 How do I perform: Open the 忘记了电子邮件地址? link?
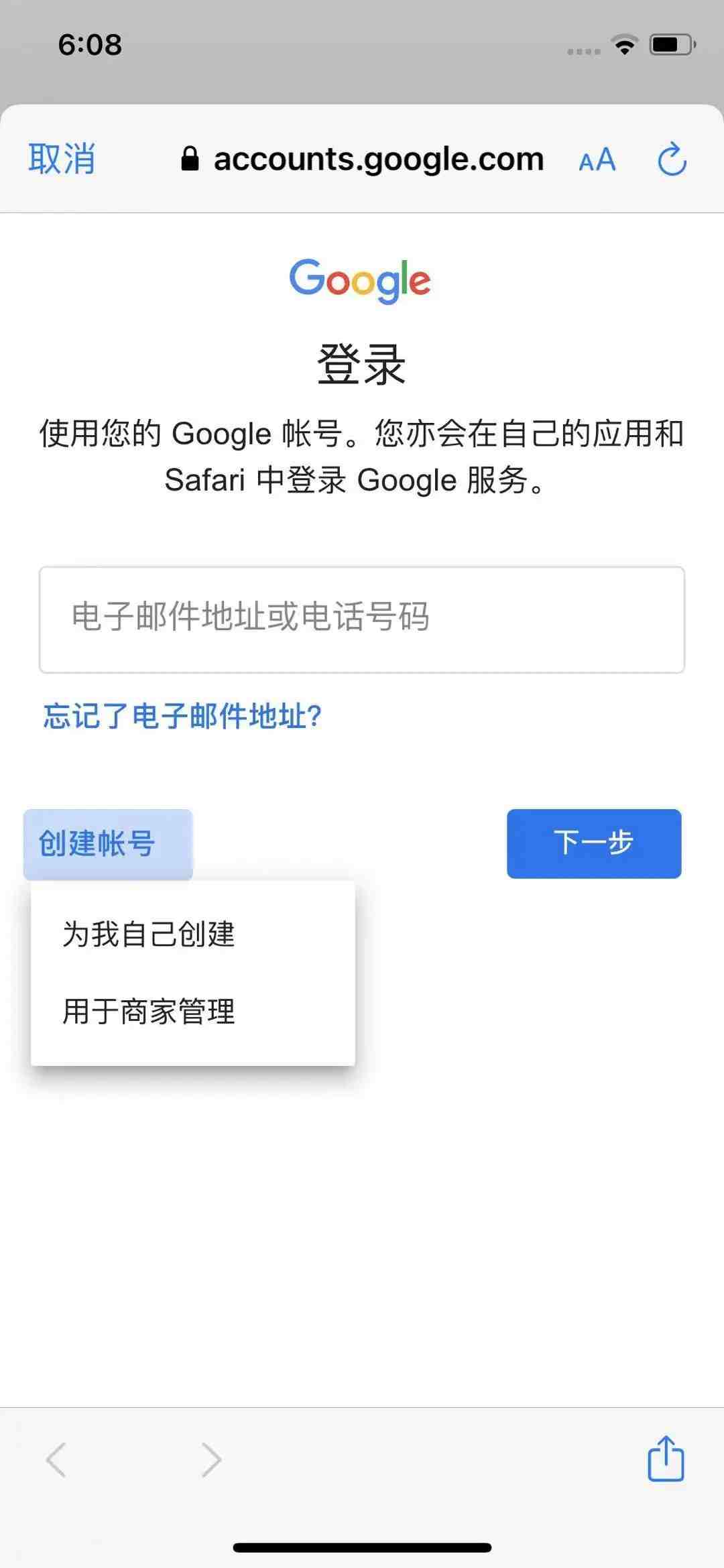[182, 716]
